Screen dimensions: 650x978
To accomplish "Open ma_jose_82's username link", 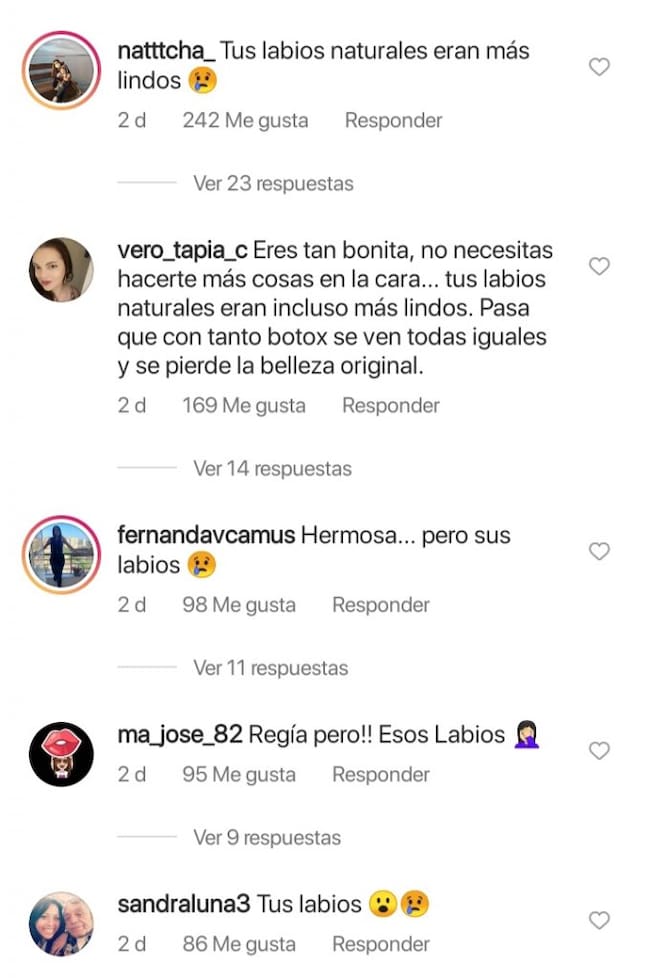I will tap(180, 735).
